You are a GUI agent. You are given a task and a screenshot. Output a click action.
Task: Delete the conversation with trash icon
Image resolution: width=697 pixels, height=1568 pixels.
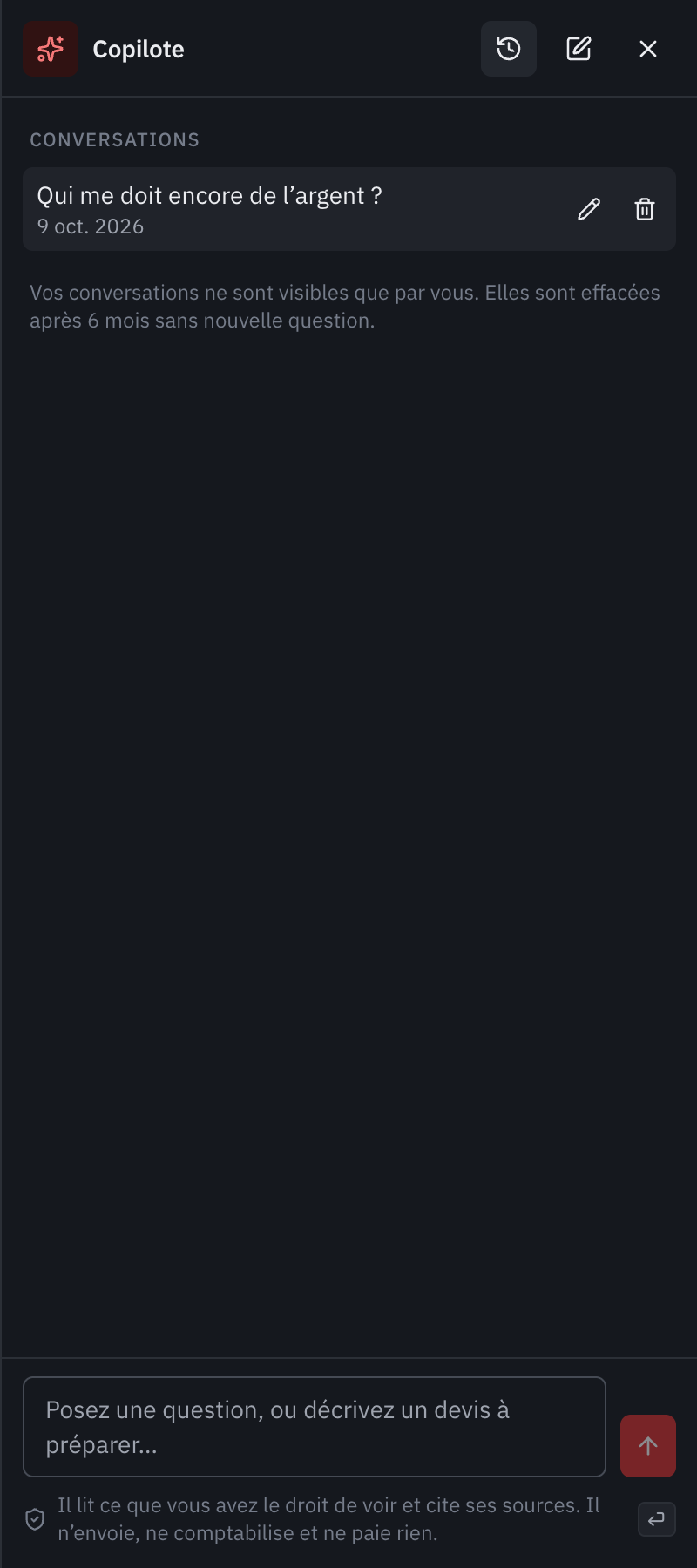[645, 209]
